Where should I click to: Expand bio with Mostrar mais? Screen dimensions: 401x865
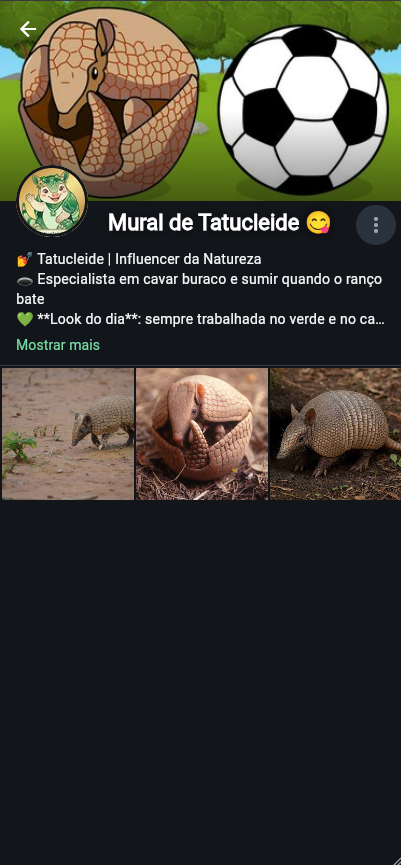point(58,345)
